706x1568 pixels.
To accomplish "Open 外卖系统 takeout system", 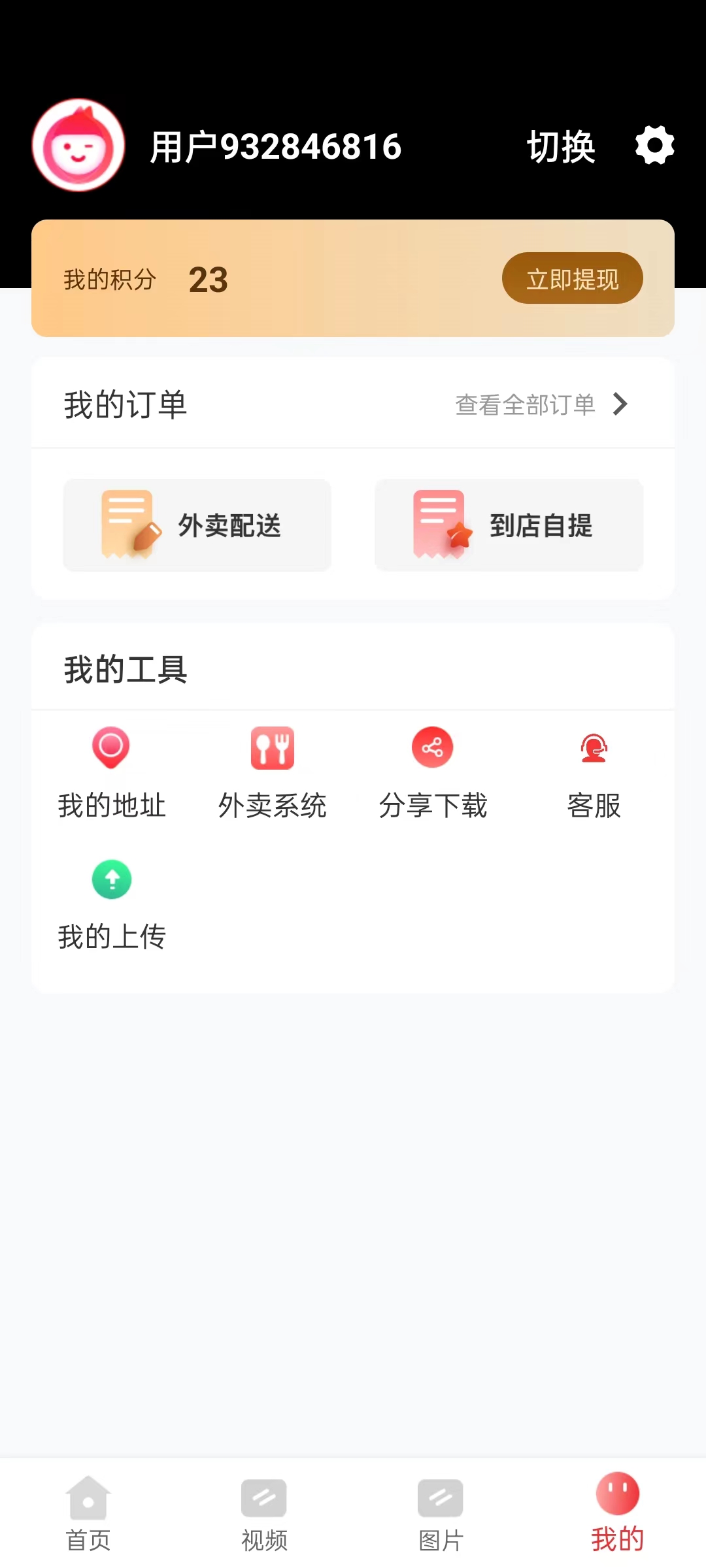I will (273, 774).
